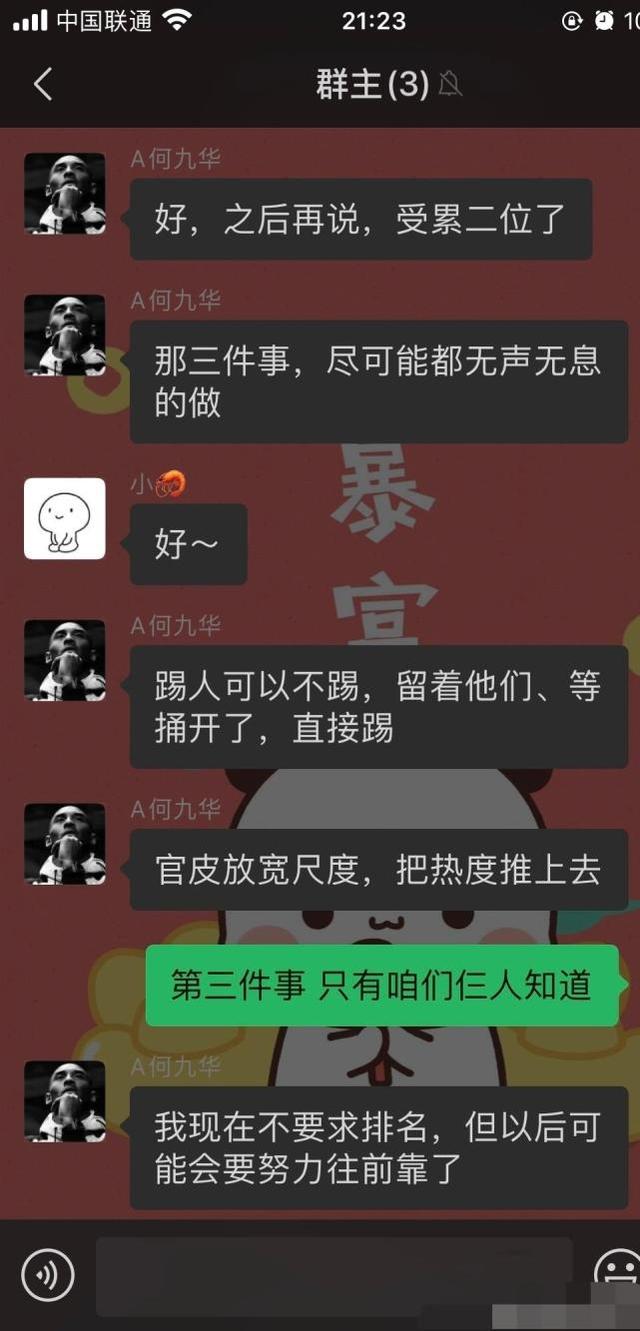
Task: Tap the message text field
Action: (x=335, y=1275)
